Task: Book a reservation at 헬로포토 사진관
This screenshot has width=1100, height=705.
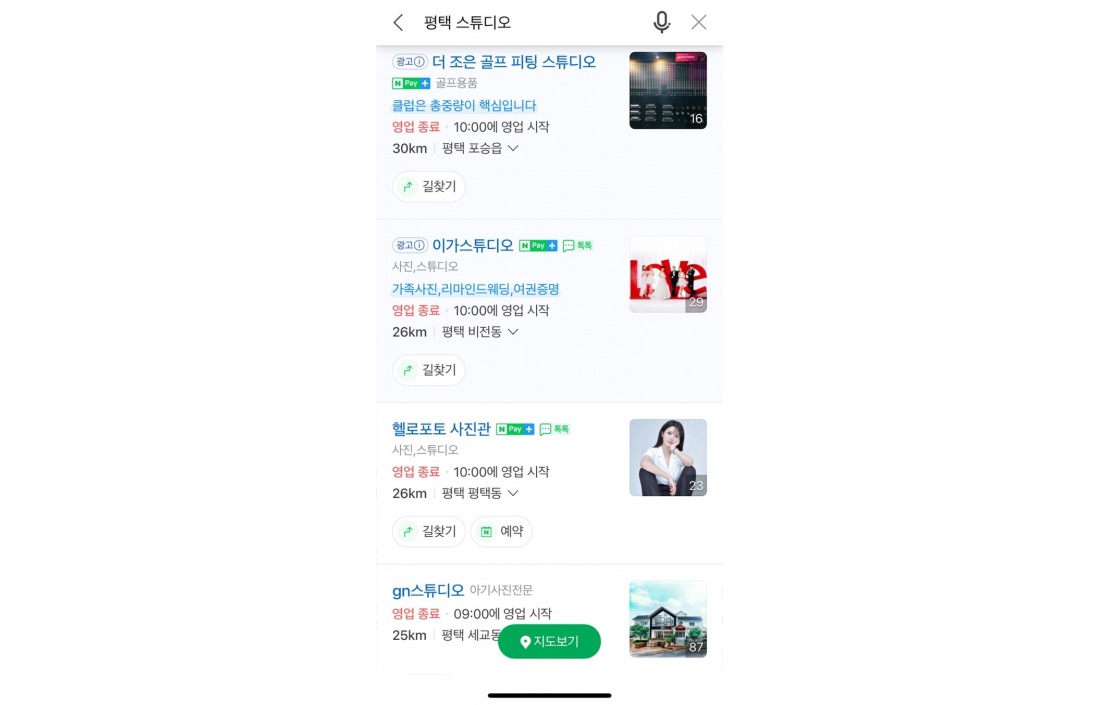Action: pos(502,531)
